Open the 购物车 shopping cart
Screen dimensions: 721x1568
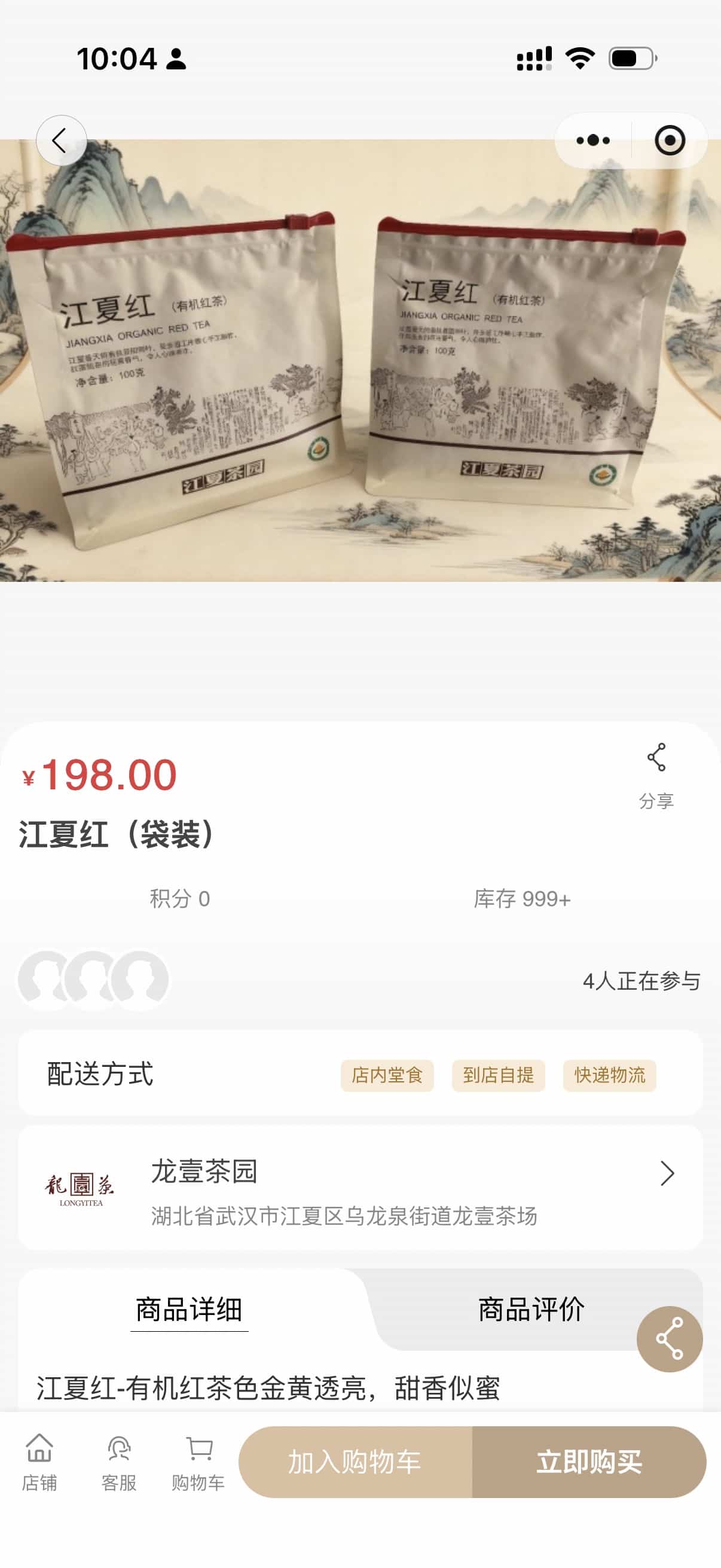pos(198,1462)
